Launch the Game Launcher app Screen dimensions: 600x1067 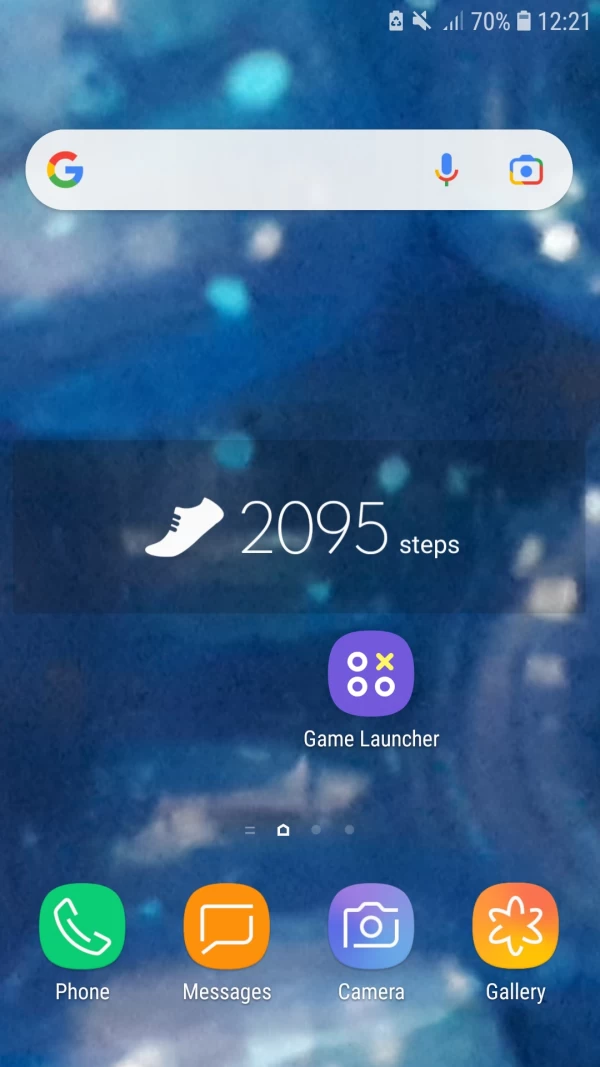tap(371, 674)
